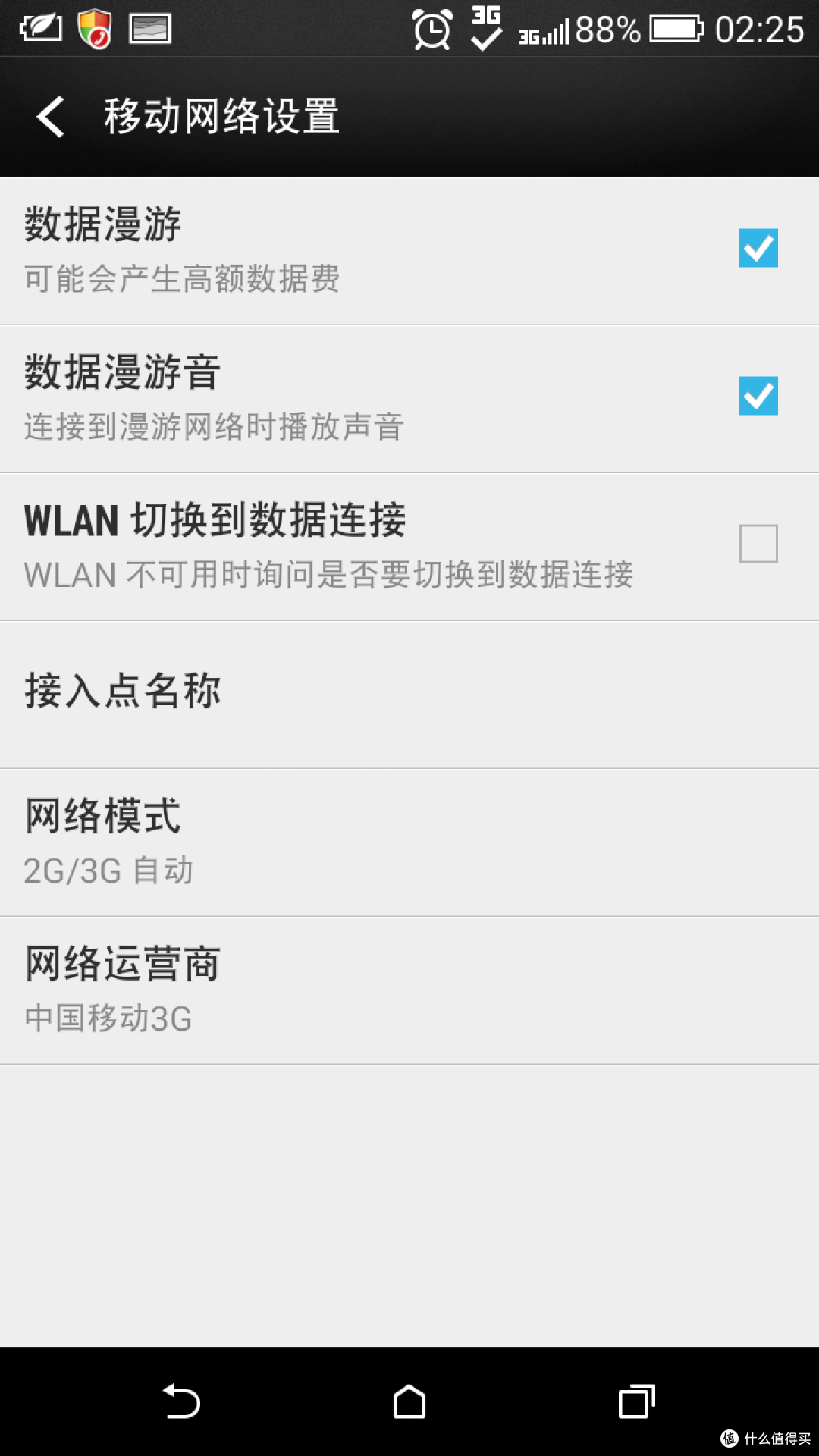Tap the system home button
This screenshot has width=819, height=1456.
coord(409,1401)
